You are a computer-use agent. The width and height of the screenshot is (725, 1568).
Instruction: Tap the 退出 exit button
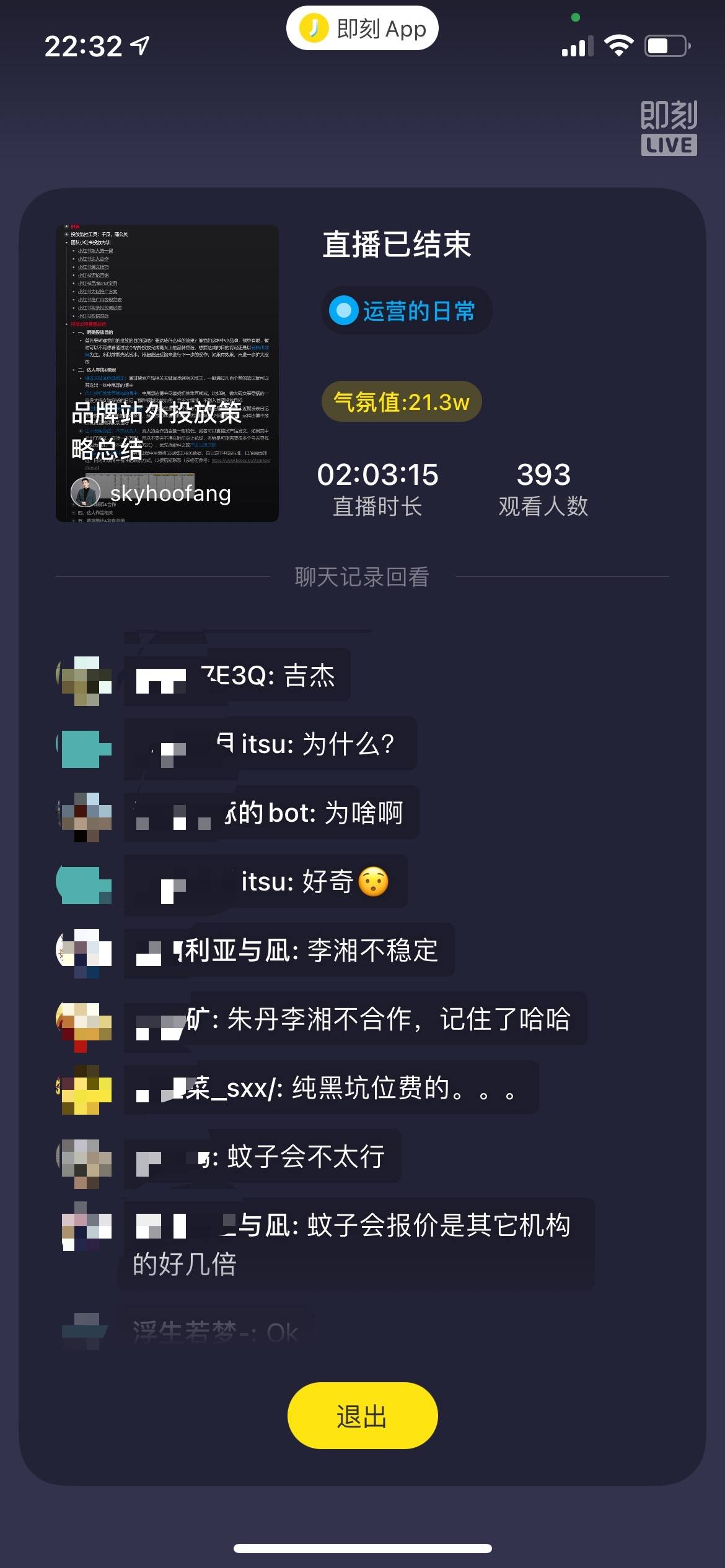pos(362,1415)
